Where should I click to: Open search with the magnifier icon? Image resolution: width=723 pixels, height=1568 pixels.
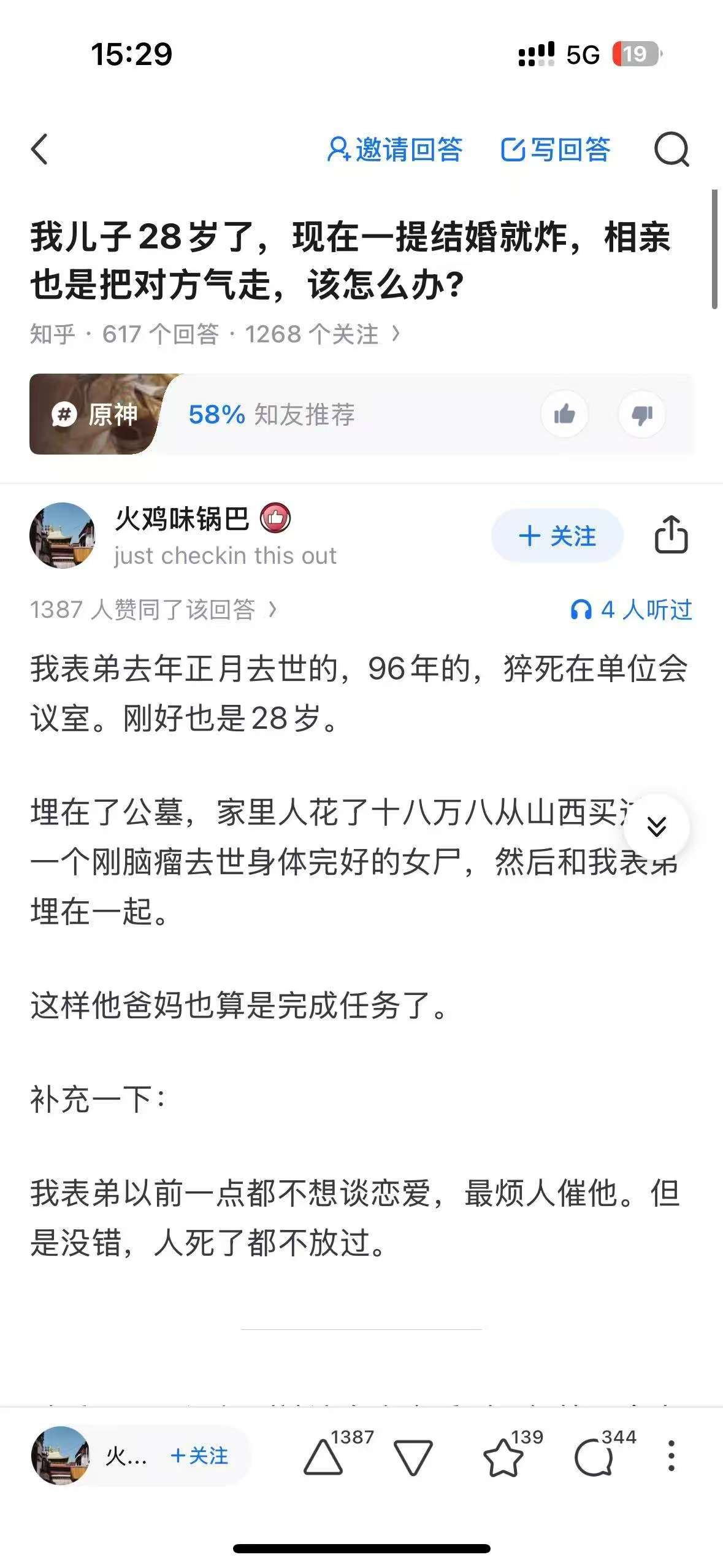671,150
